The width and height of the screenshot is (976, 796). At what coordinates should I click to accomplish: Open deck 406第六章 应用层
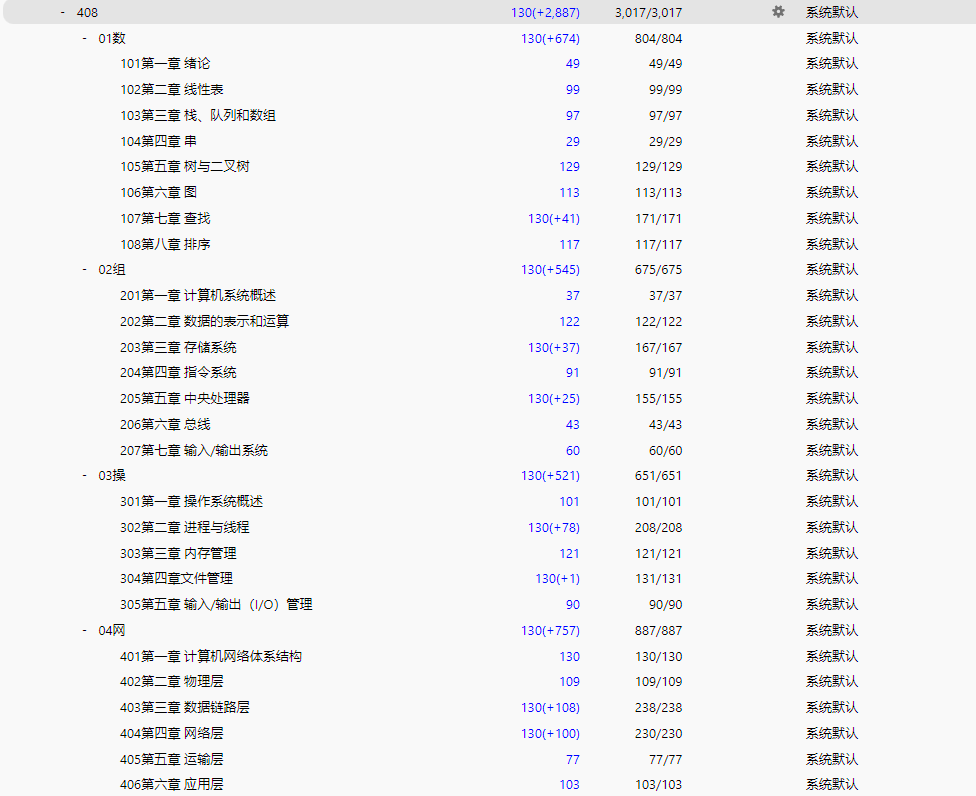point(172,785)
